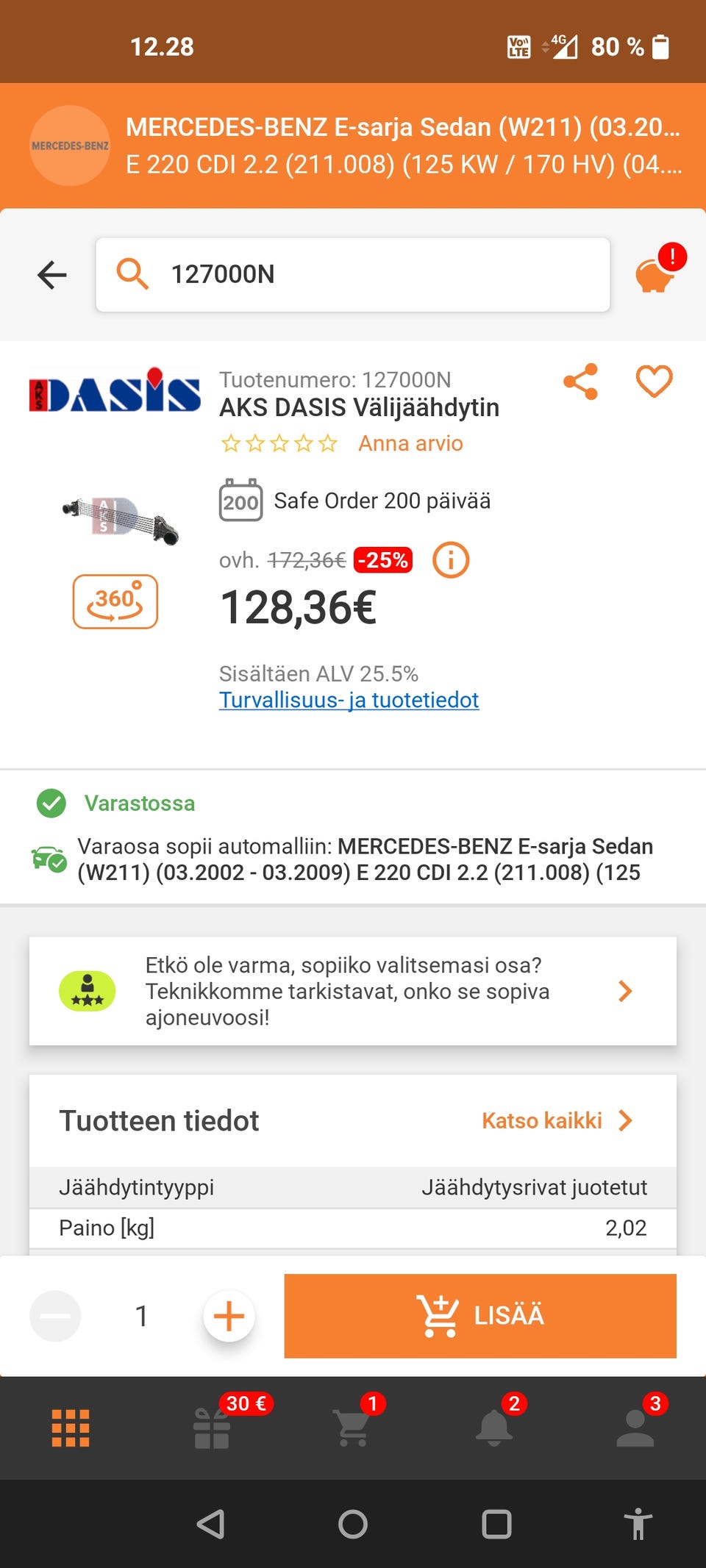
Task: Tap Anna arvio to rate the product
Action: tap(410, 443)
